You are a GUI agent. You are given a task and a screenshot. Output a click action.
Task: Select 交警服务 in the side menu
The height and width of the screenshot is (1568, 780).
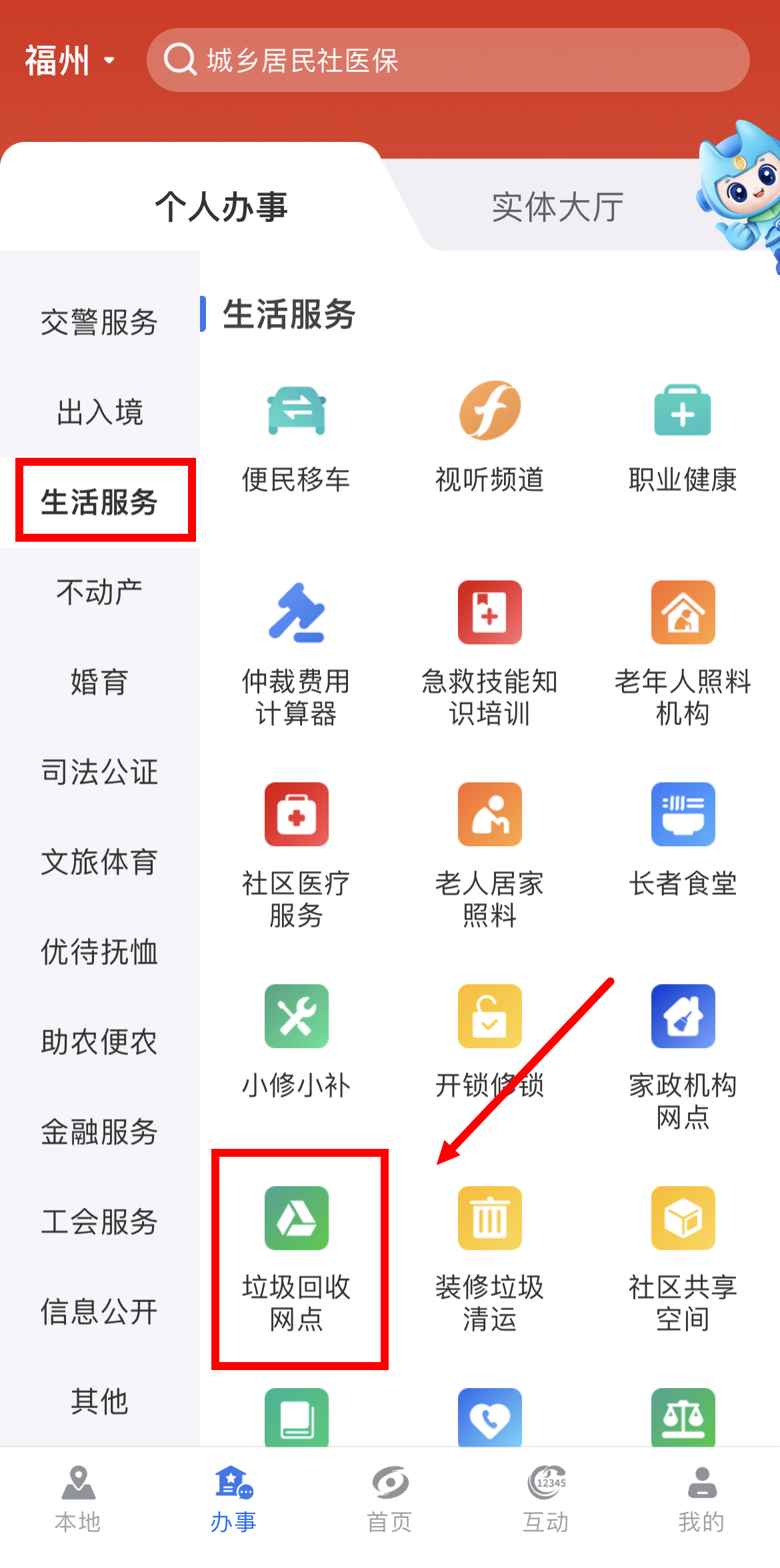pos(99,323)
